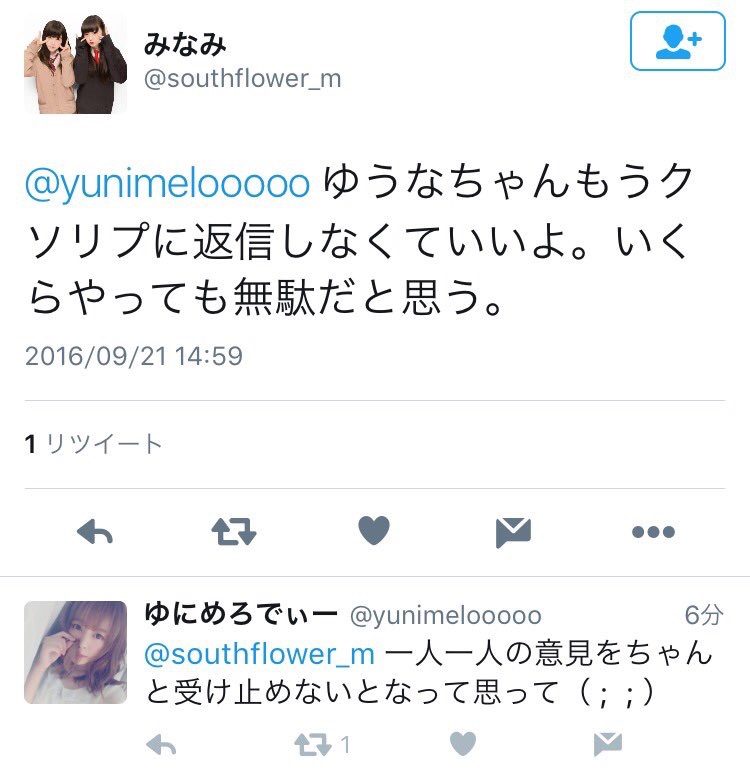Viewport: 750px width, 772px height.
Task: Reply to ゆにめろでぃー's tweet
Action: coord(161,744)
